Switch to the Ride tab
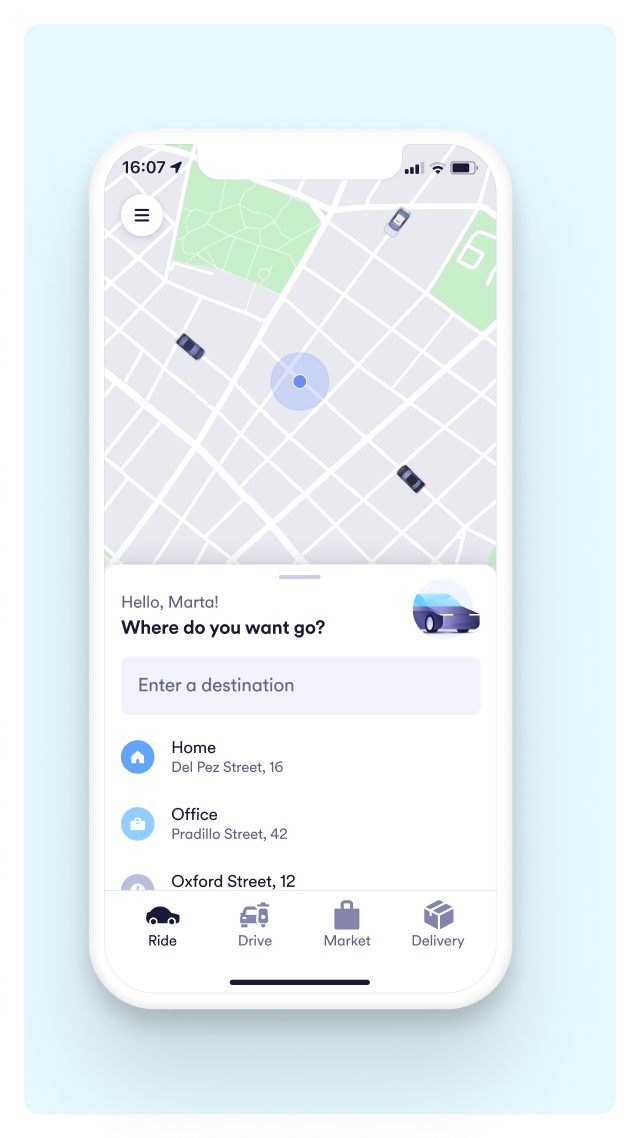Image resolution: width=640 pixels, height=1138 pixels. click(162, 925)
